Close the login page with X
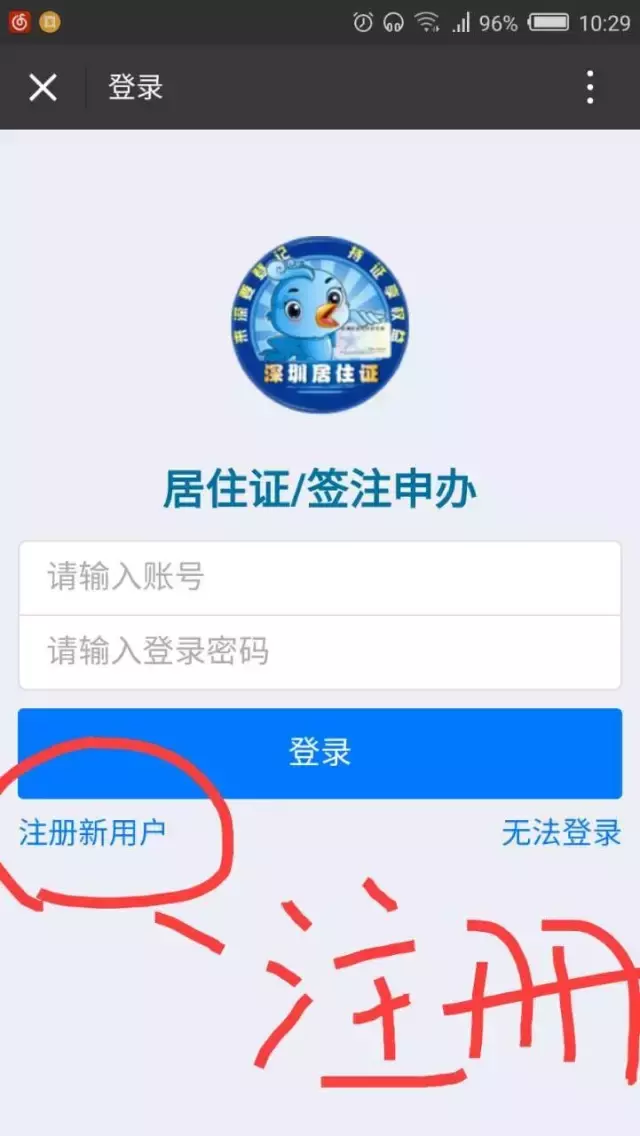This screenshot has width=640, height=1136. 43,88
